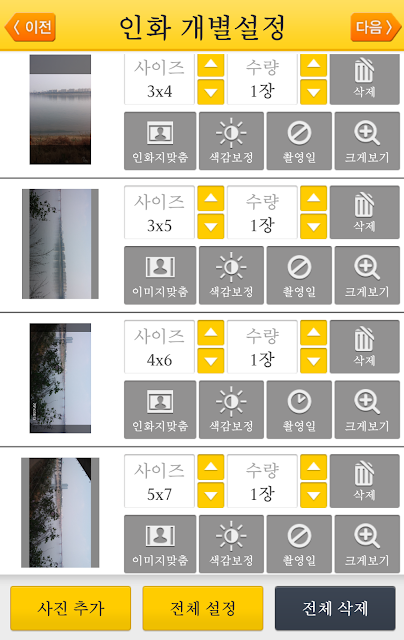Open 색감보정 for the 5x7 photo
Image resolution: width=404 pixels, height=640 pixels.
[x=231, y=544]
